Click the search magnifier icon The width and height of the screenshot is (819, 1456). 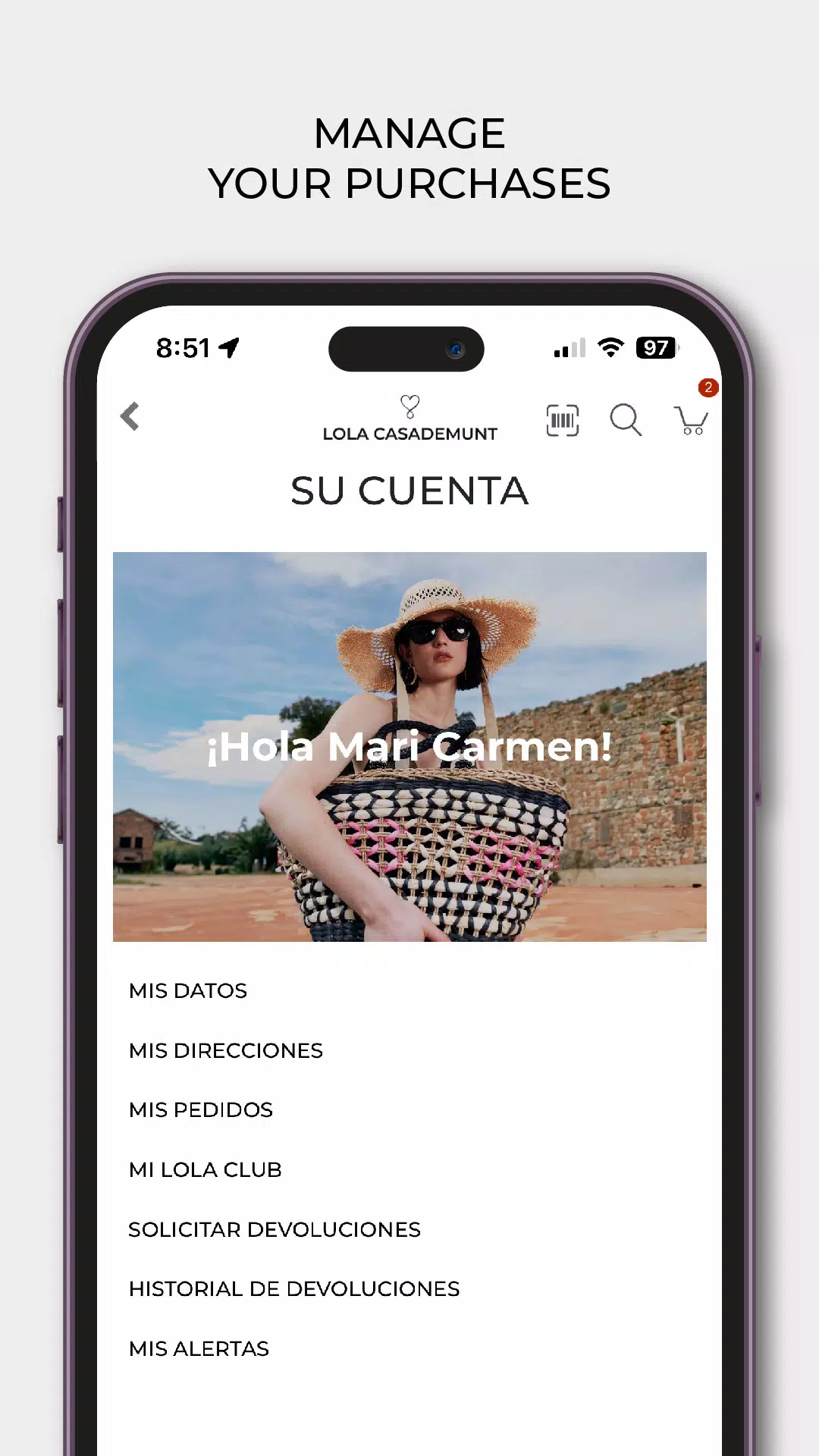626,419
